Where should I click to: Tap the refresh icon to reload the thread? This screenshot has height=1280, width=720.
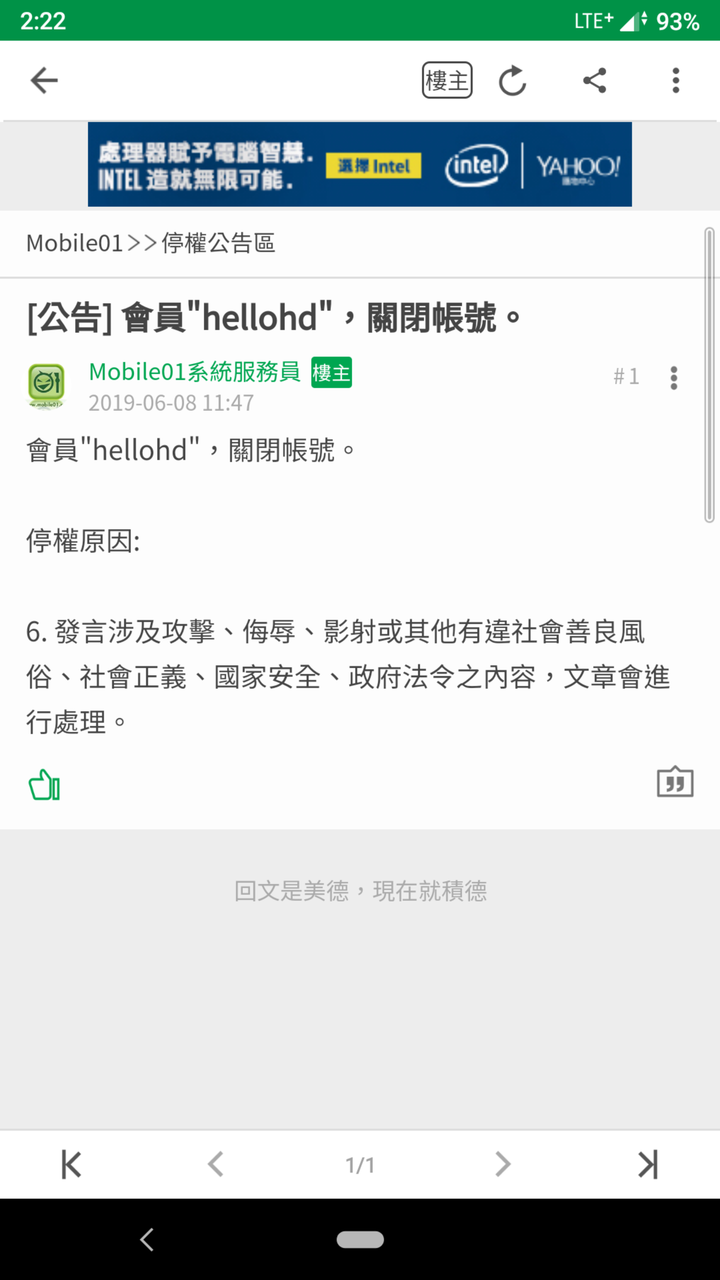[x=512, y=80]
